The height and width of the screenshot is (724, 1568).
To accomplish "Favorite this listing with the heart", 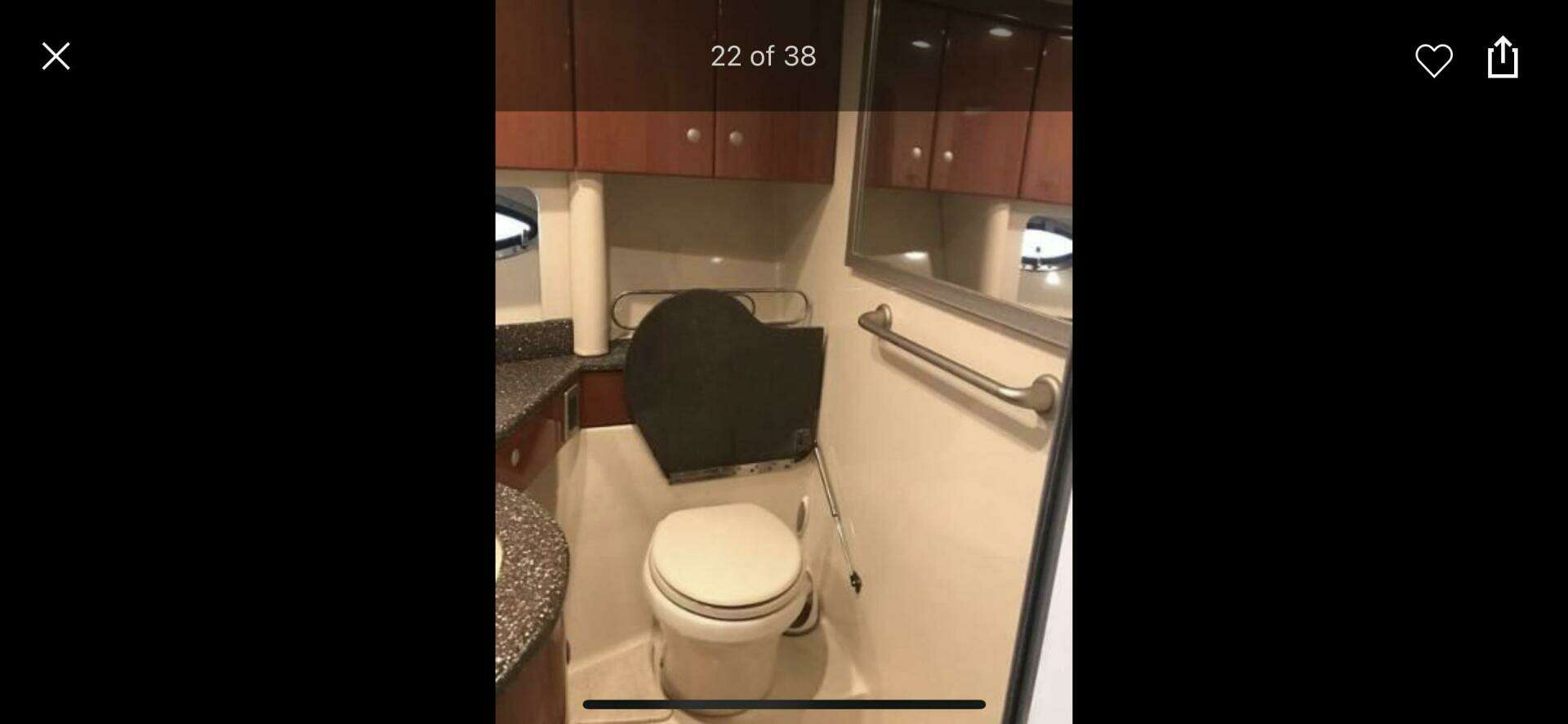I will pyautogui.click(x=1433, y=60).
